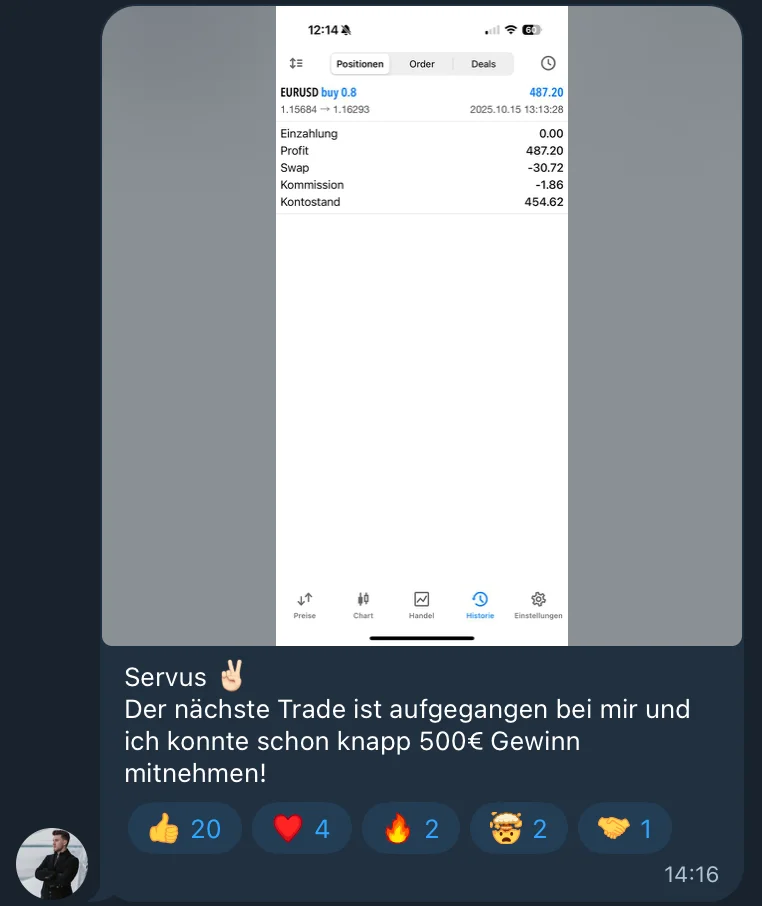762x906 pixels.
Task: Switch to the Order tab
Action: [x=421, y=63]
